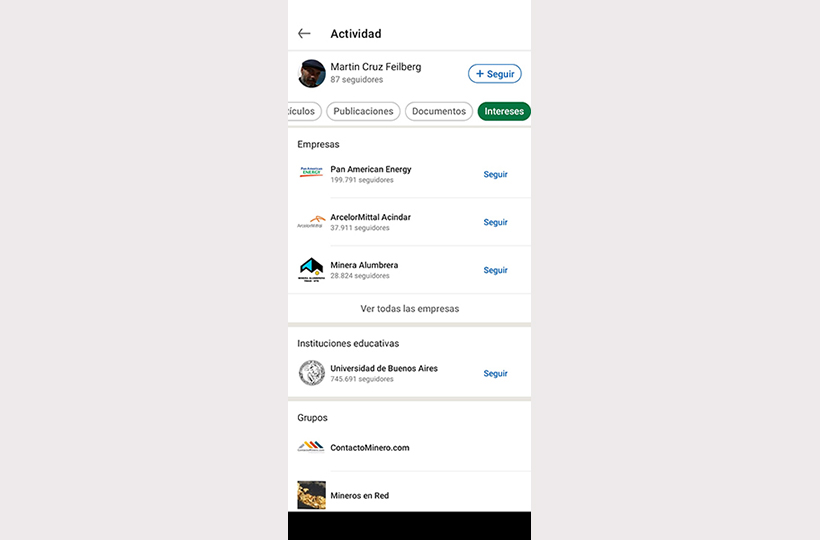
Task: Follow ArcelorMittal Acindar
Action: [x=495, y=223]
